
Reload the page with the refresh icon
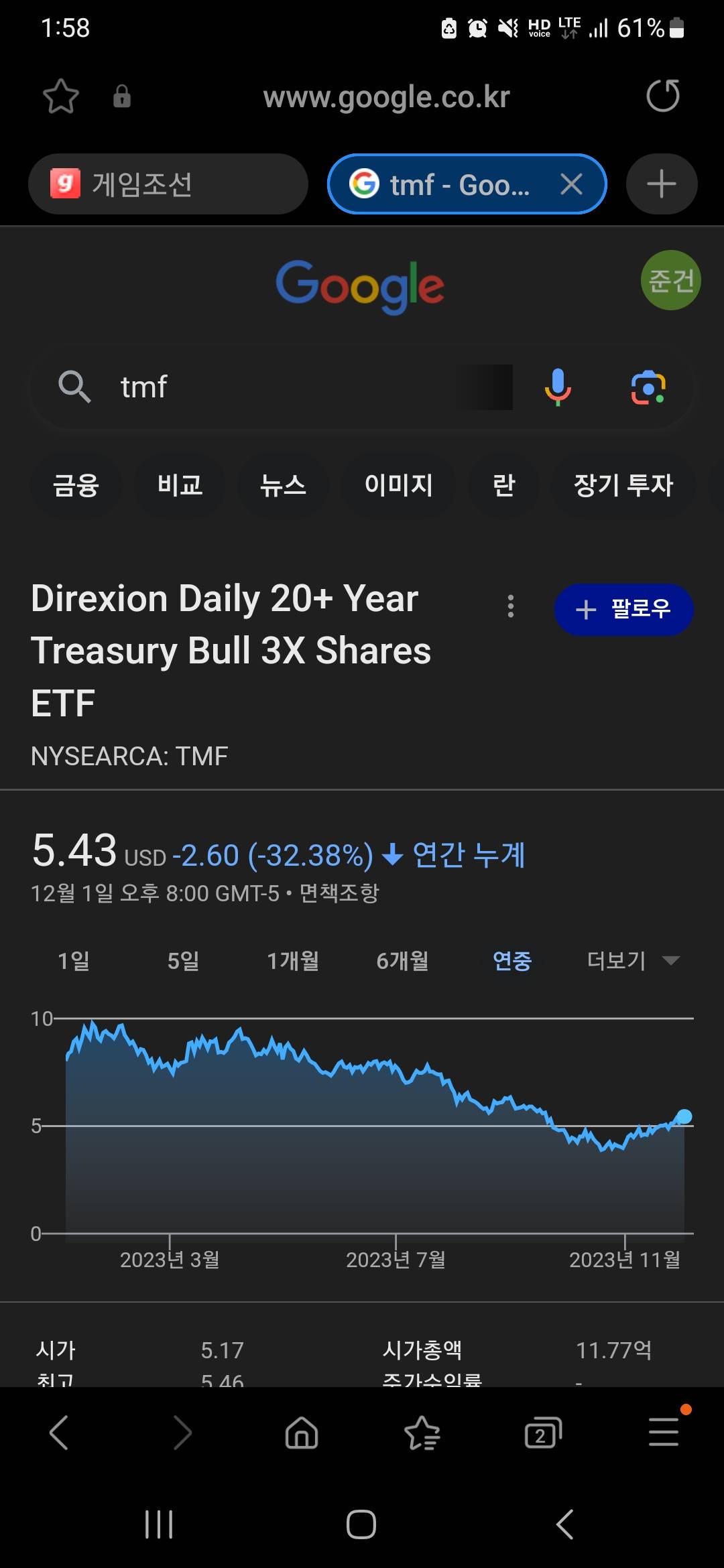(662, 96)
